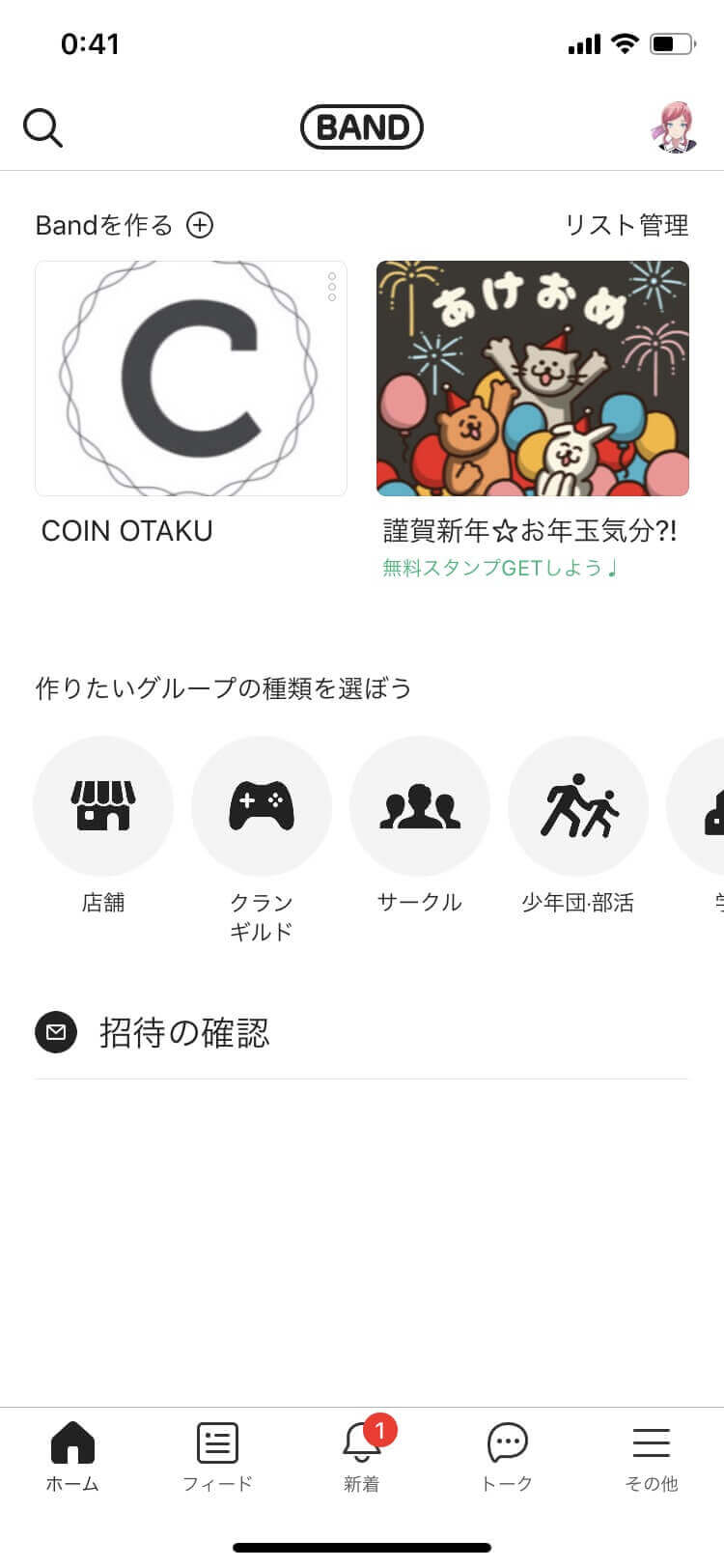724x1568 pixels.
Task: Open the profile avatar
Action: [x=673, y=127]
